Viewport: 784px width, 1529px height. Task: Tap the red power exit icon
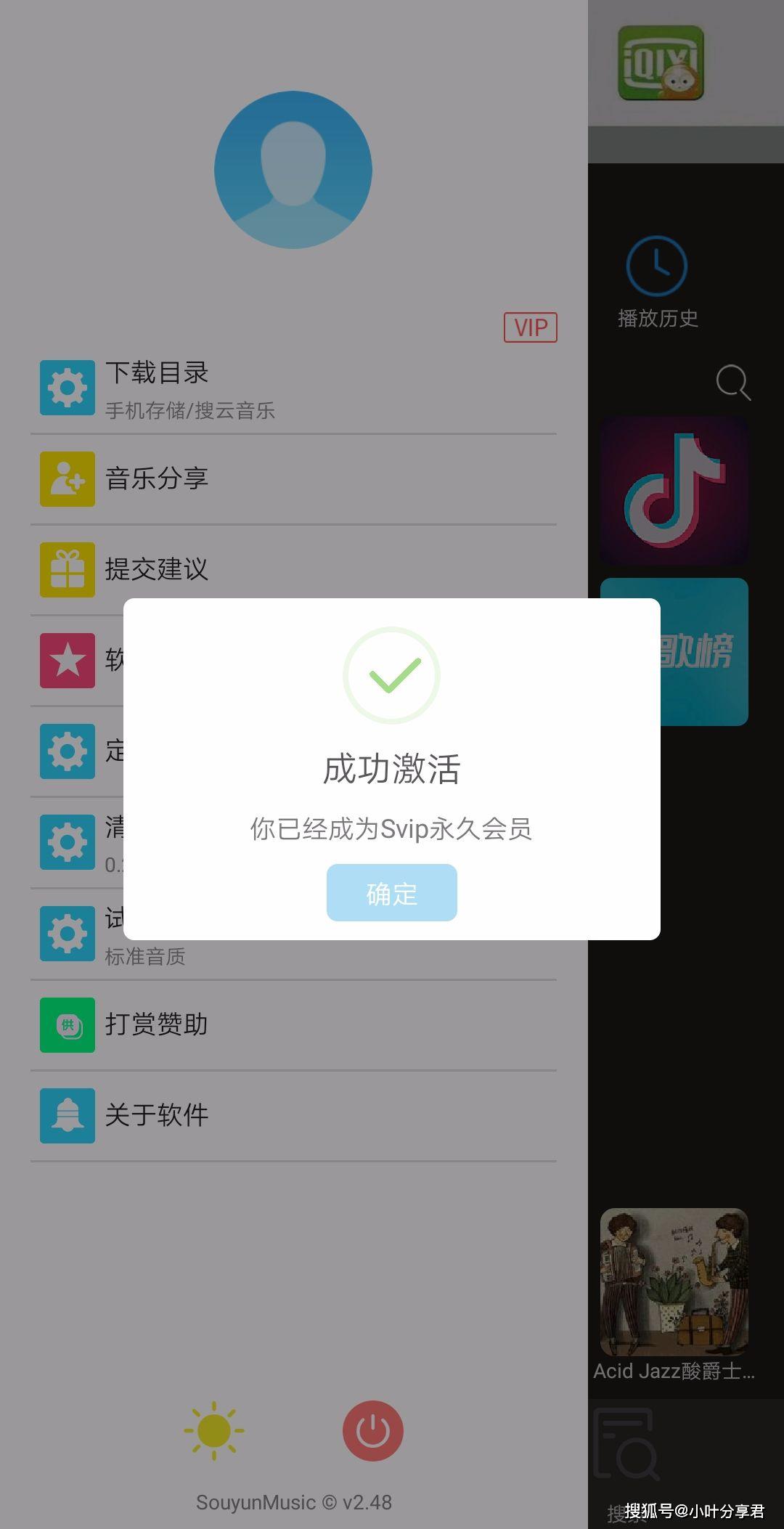pos(373,1430)
